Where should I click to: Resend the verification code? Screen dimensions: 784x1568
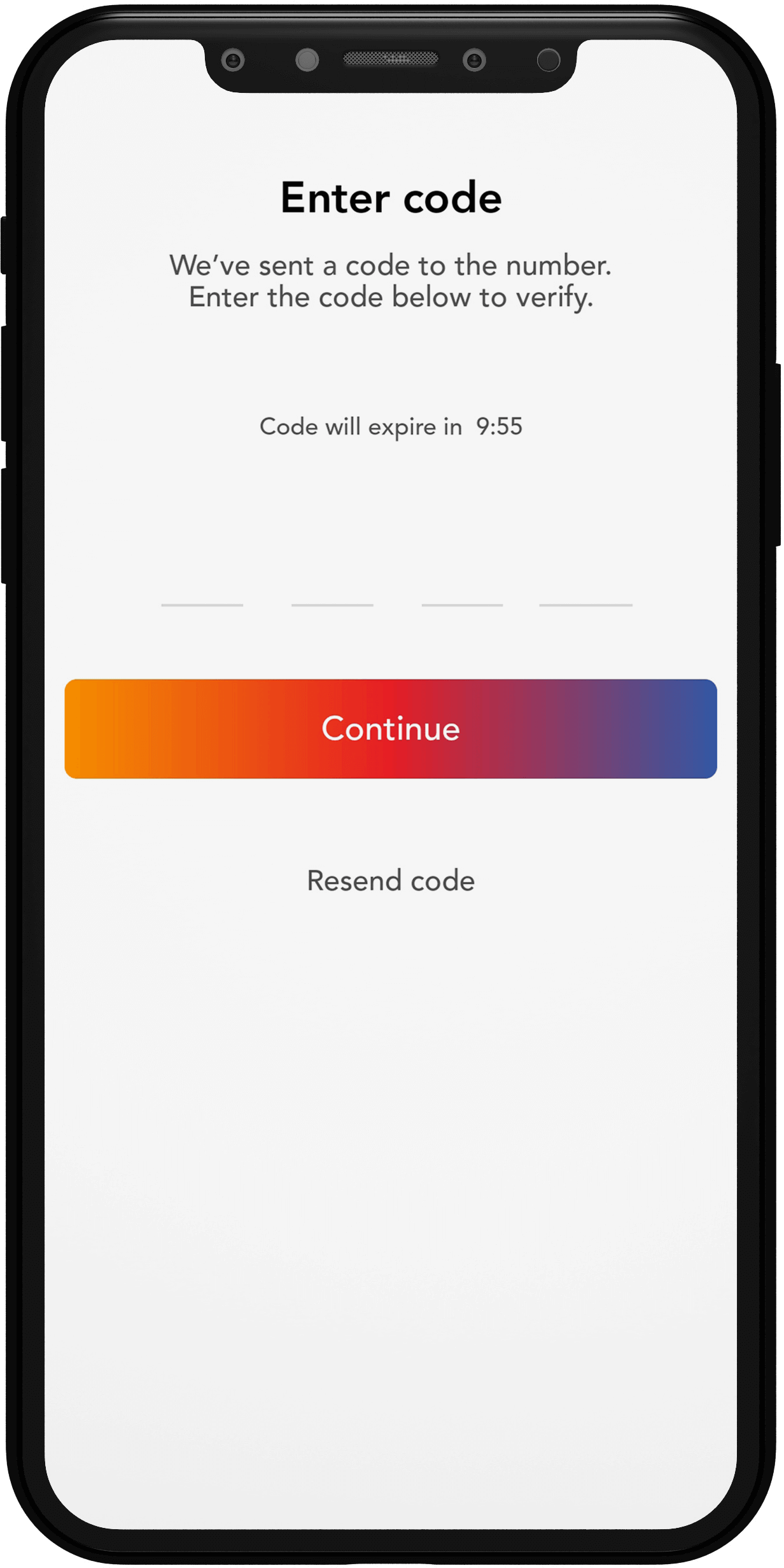pyautogui.click(x=391, y=881)
